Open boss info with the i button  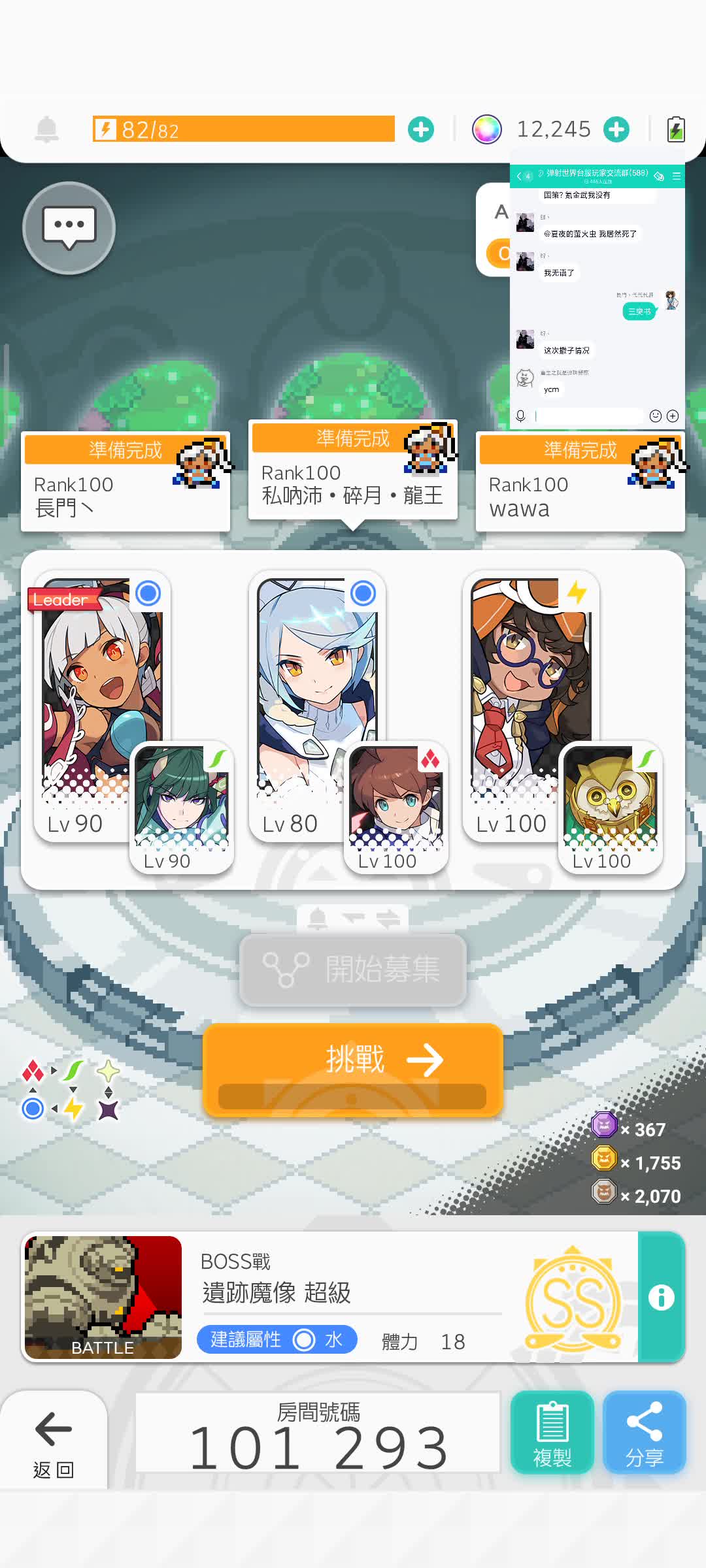[x=661, y=1297]
